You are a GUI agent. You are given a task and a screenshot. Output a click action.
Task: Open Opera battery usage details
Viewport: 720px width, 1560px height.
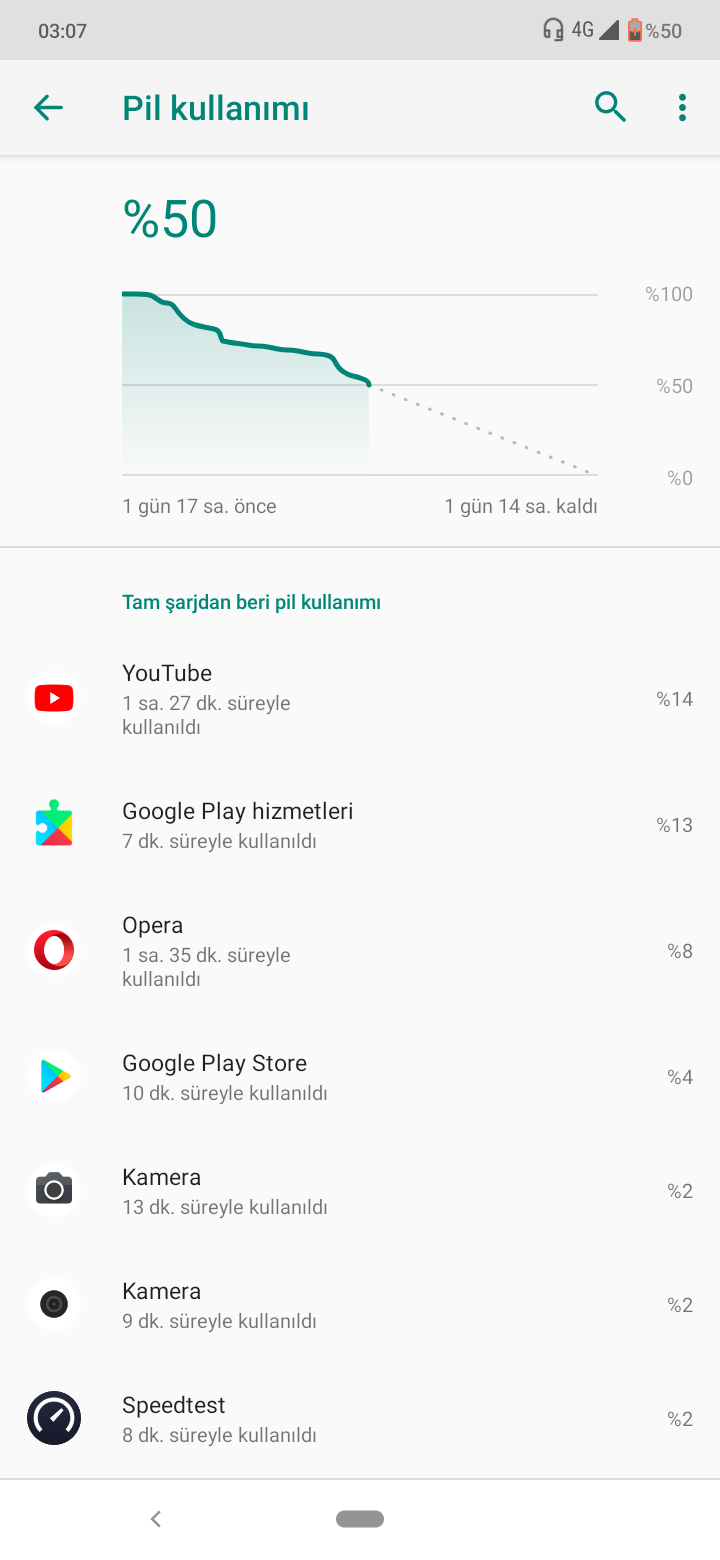pos(360,950)
